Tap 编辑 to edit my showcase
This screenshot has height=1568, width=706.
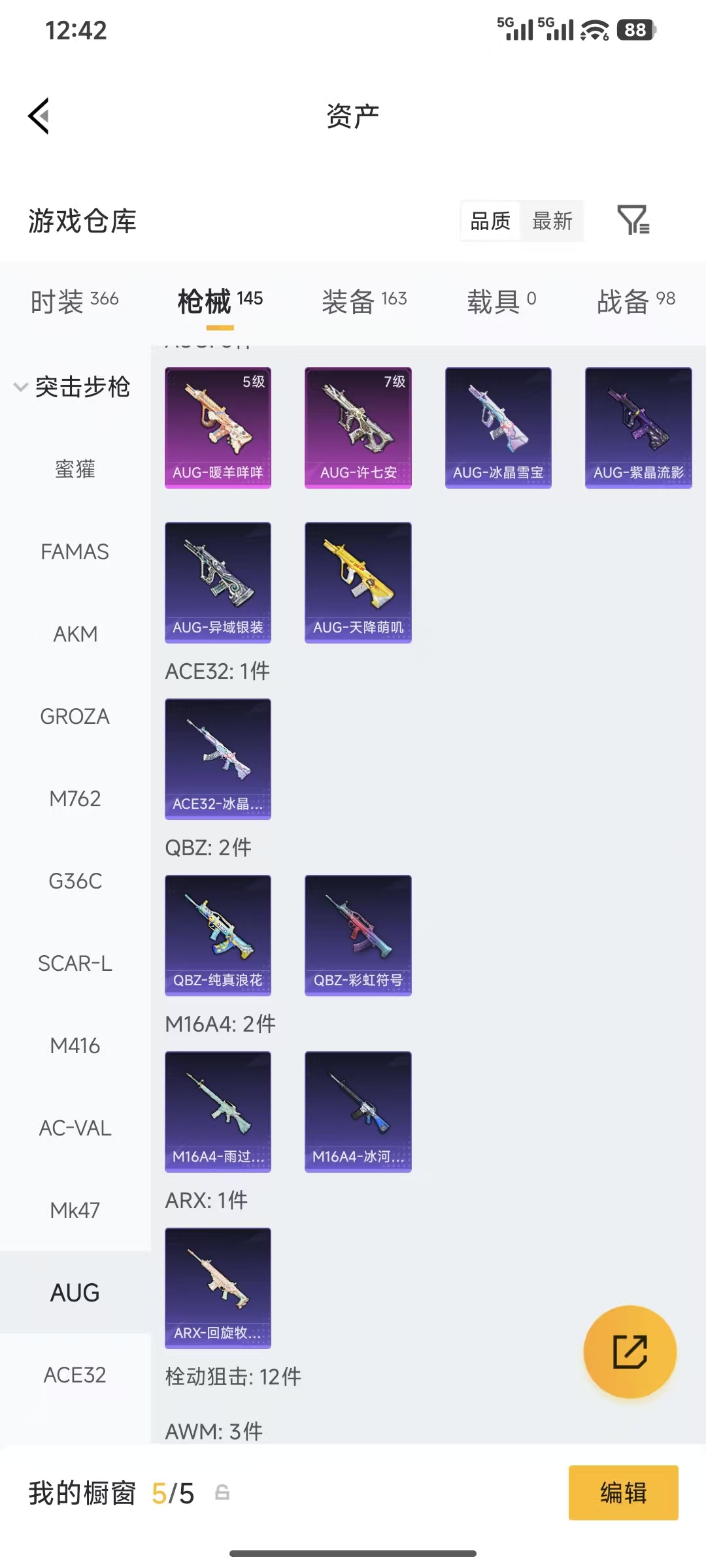click(x=623, y=1493)
